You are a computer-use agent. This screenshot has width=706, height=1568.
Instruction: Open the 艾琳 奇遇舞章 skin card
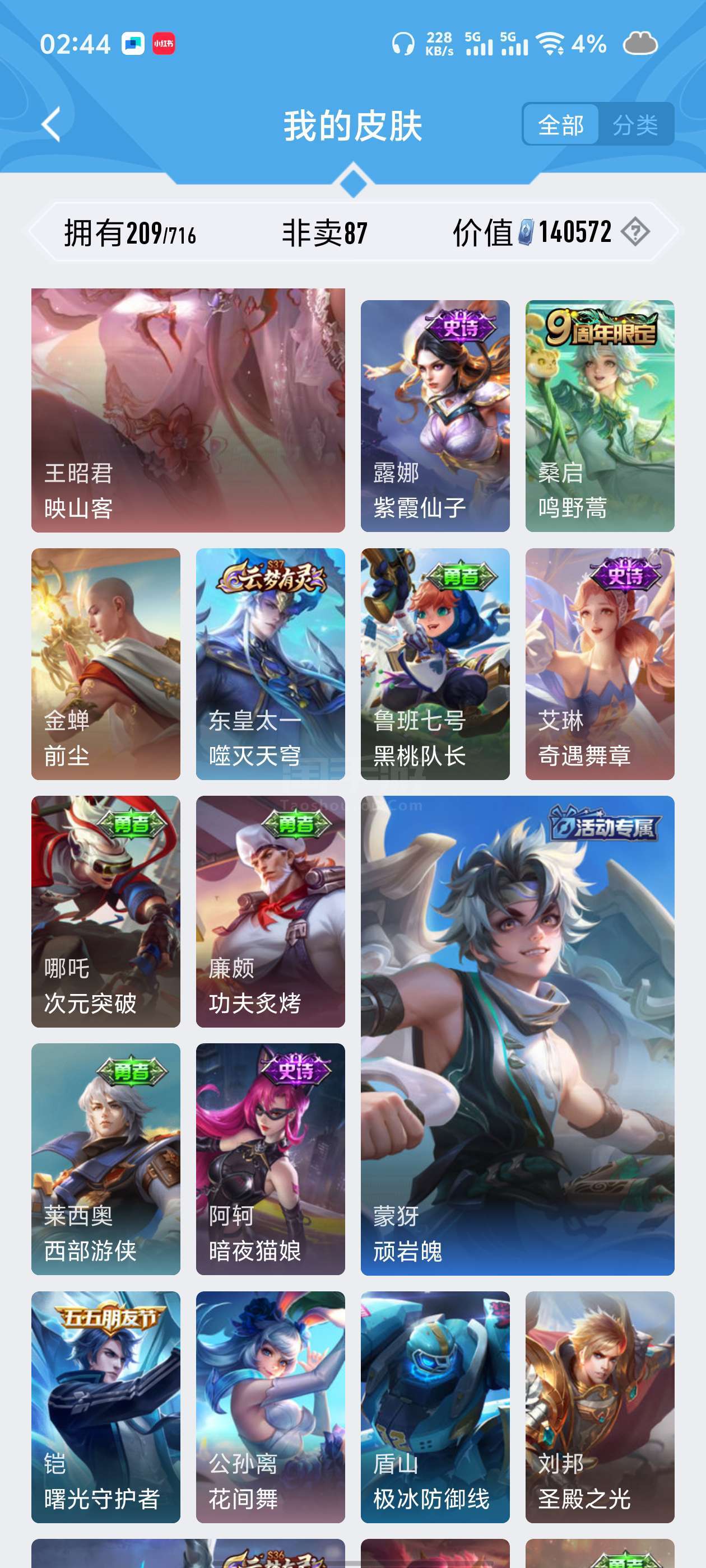(600, 664)
